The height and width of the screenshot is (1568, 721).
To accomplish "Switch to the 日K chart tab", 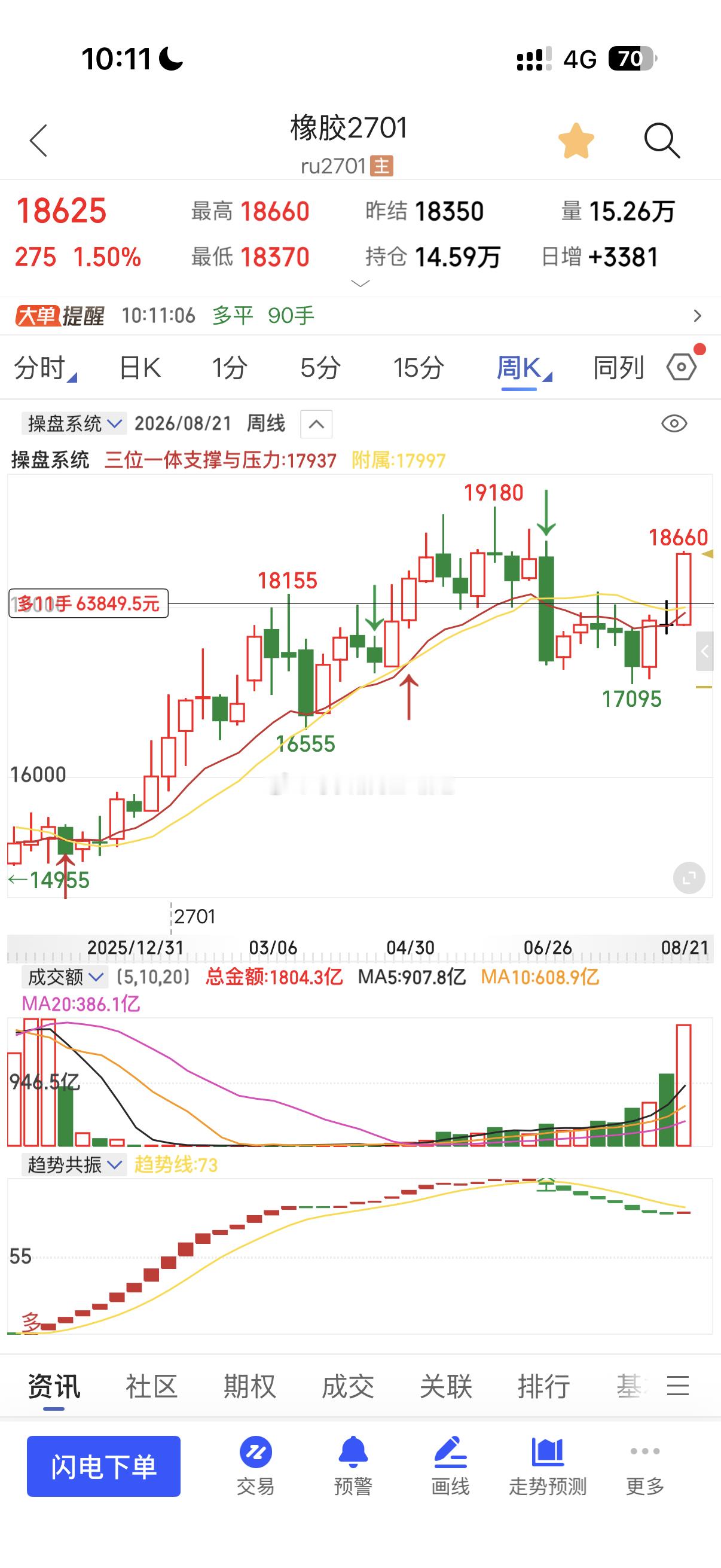I will [x=140, y=368].
